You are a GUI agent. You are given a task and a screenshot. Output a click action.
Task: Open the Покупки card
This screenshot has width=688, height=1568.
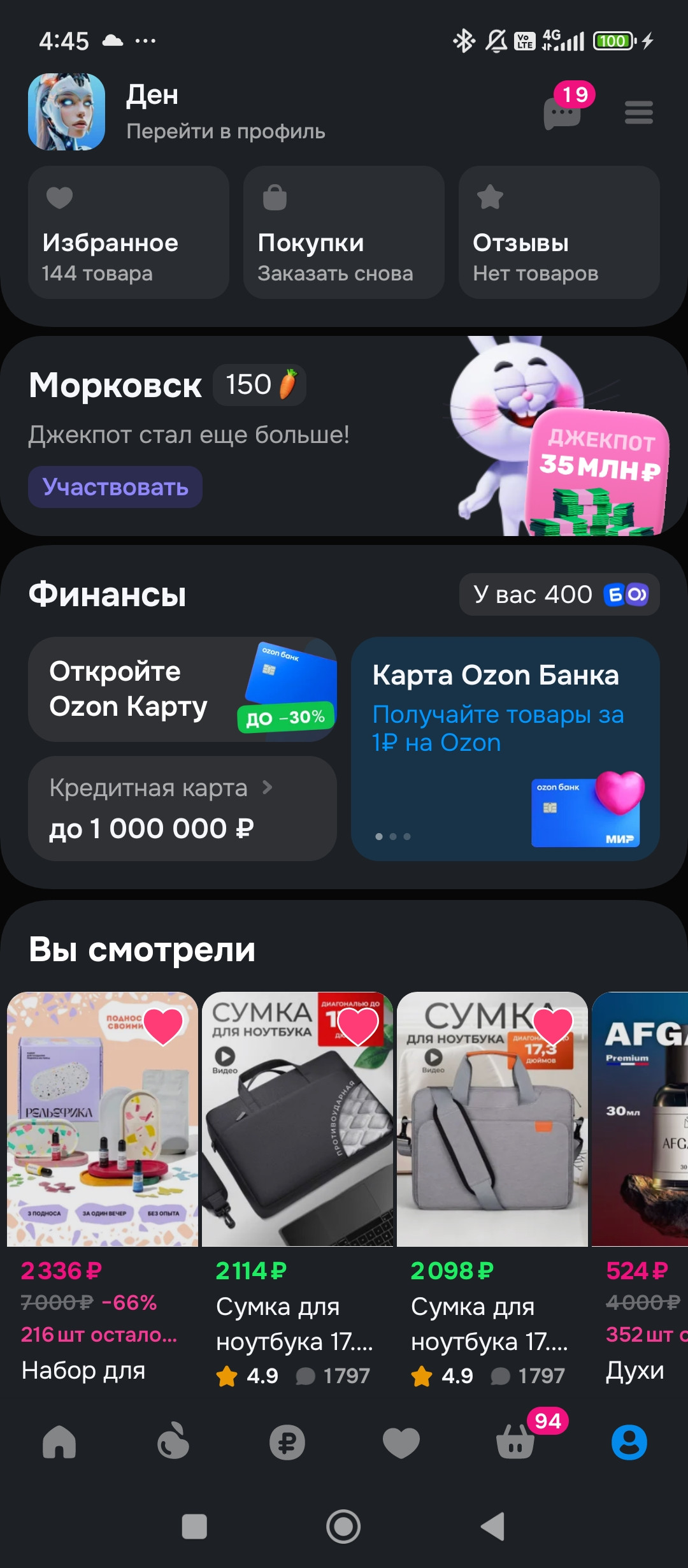click(343, 233)
